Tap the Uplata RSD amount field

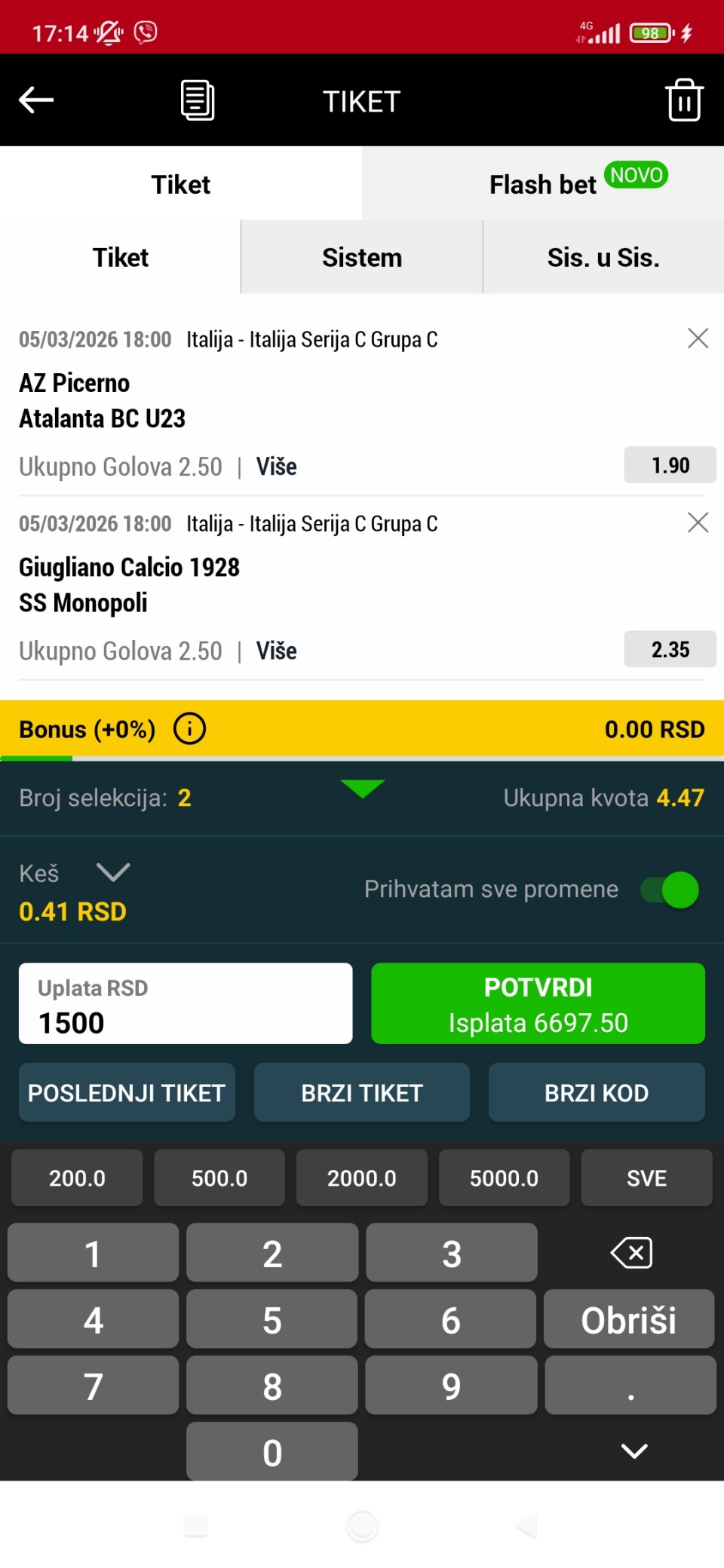186,1003
